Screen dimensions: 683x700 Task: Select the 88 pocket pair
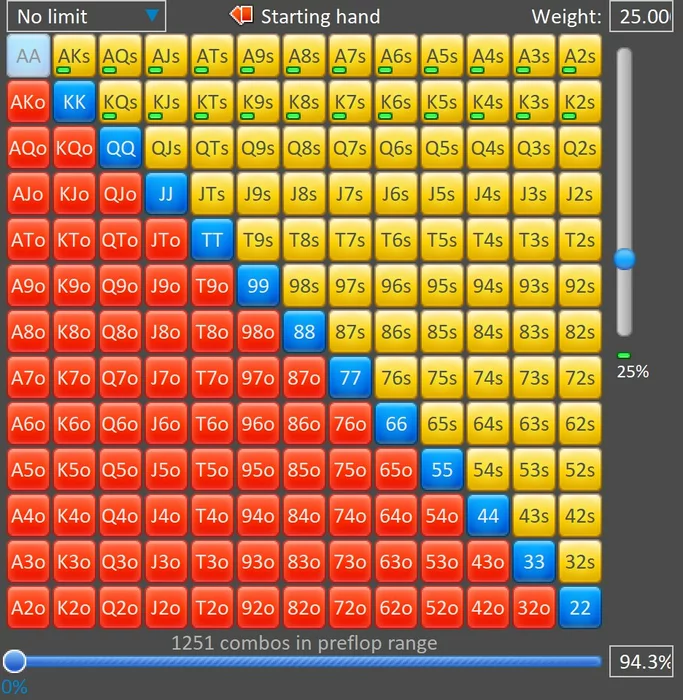tap(304, 331)
